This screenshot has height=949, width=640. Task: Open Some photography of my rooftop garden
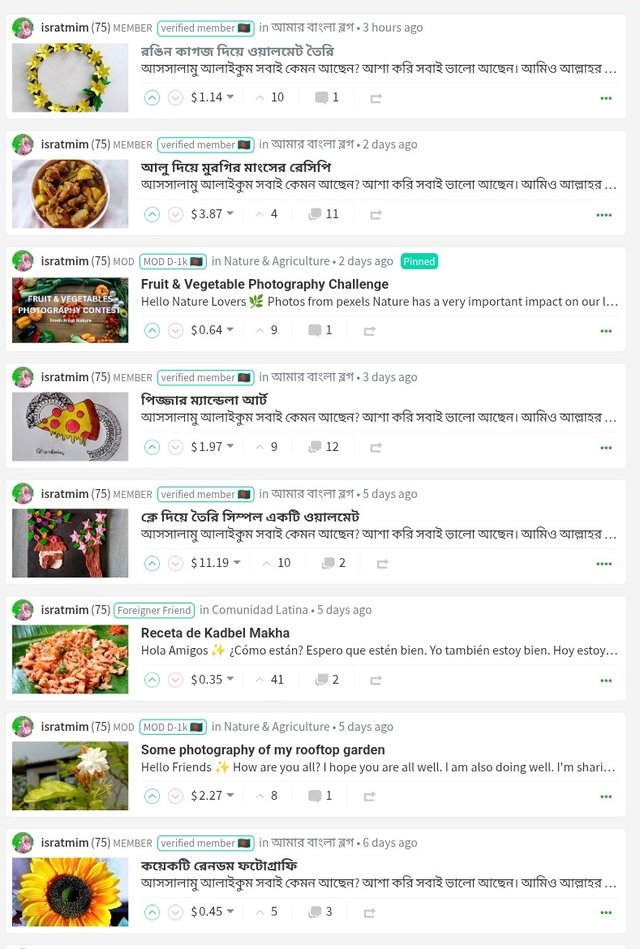pyautogui.click(x=262, y=750)
